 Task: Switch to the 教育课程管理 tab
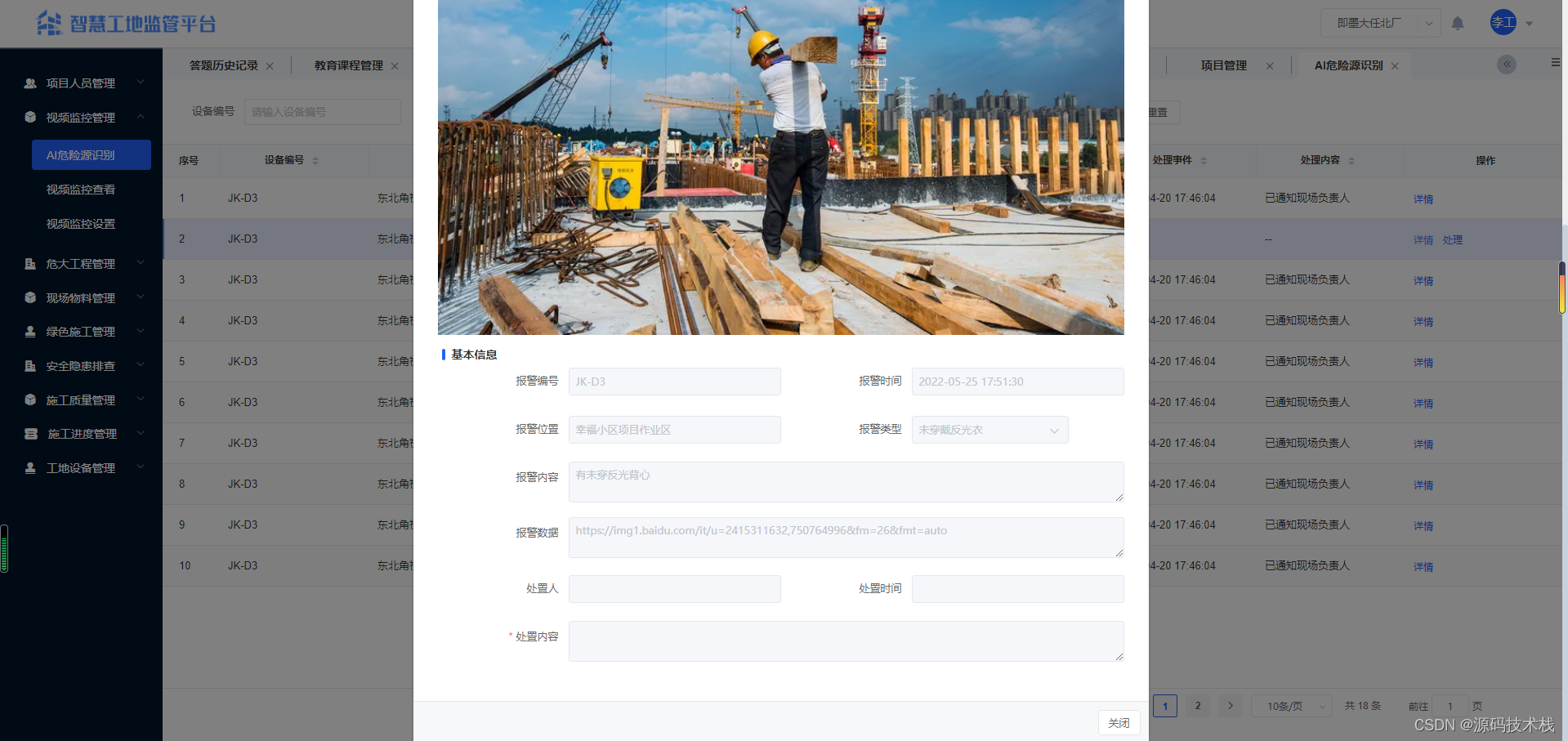348,65
